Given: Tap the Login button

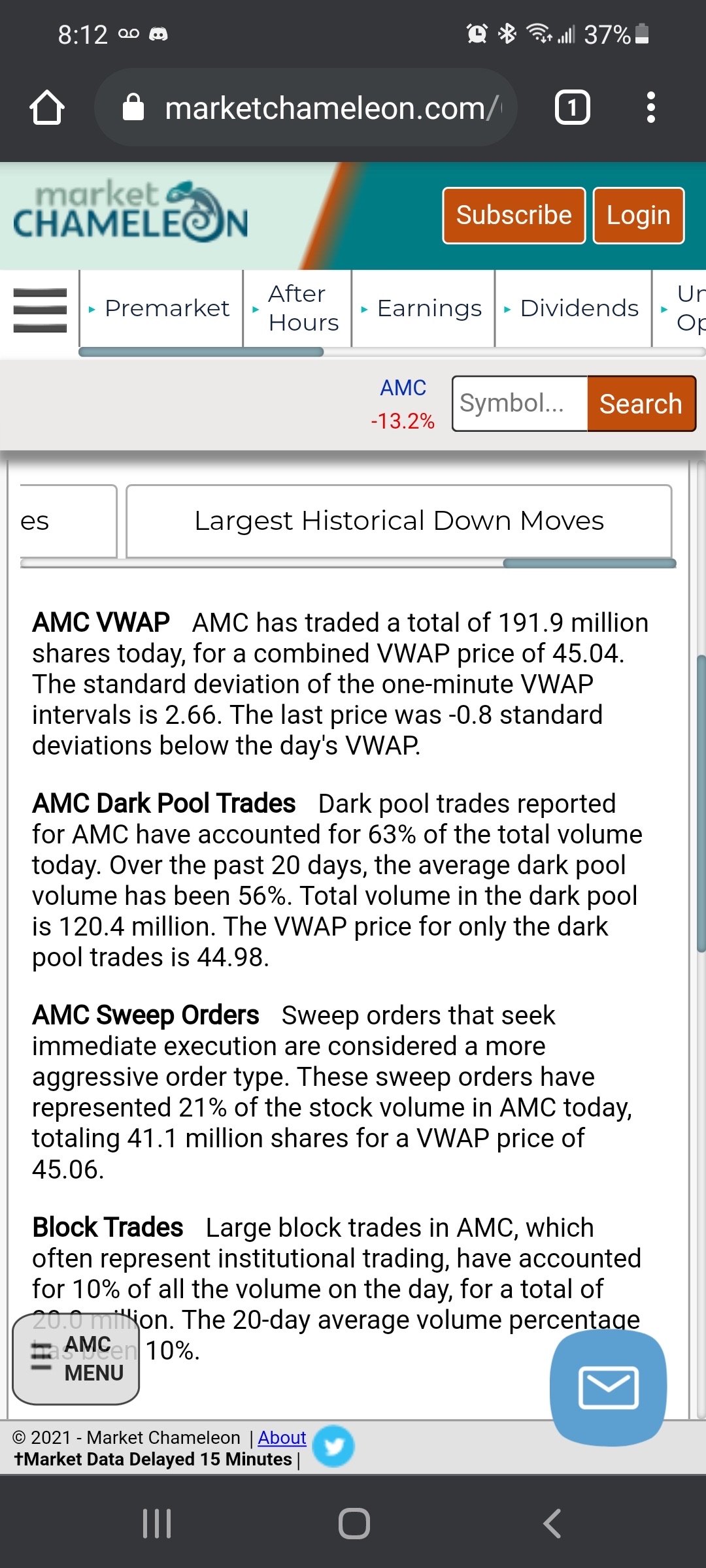Looking at the screenshot, I should coord(639,216).
